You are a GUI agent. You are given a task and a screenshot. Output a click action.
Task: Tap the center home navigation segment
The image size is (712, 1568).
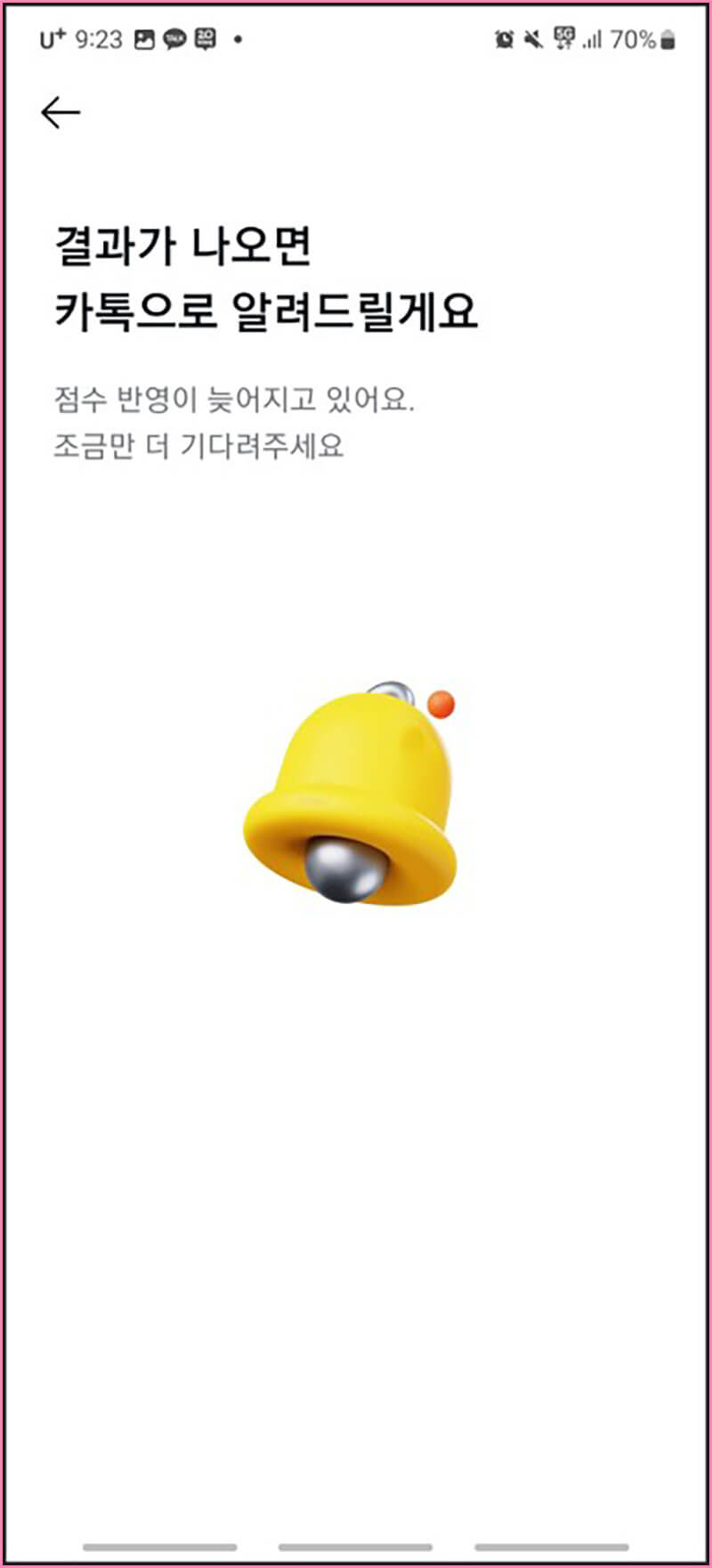[x=356, y=1544]
